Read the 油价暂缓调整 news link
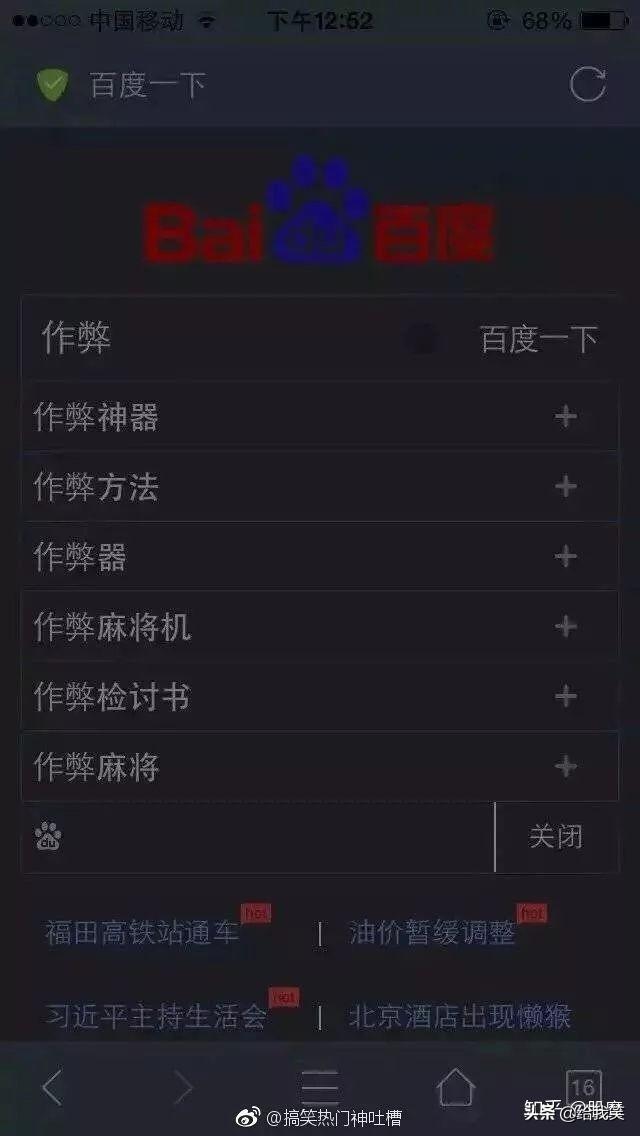The image size is (640, 1136). click(431, 932)
